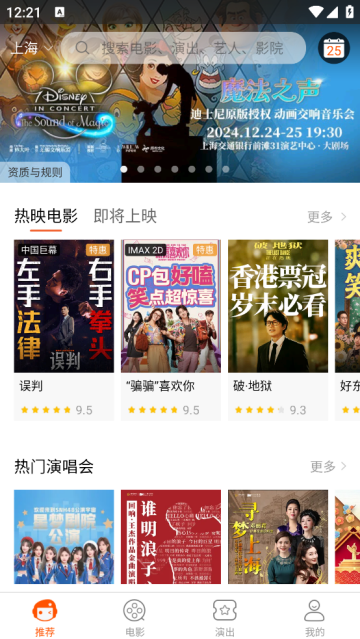Select the 热映电影 tab

pos(46,216)
